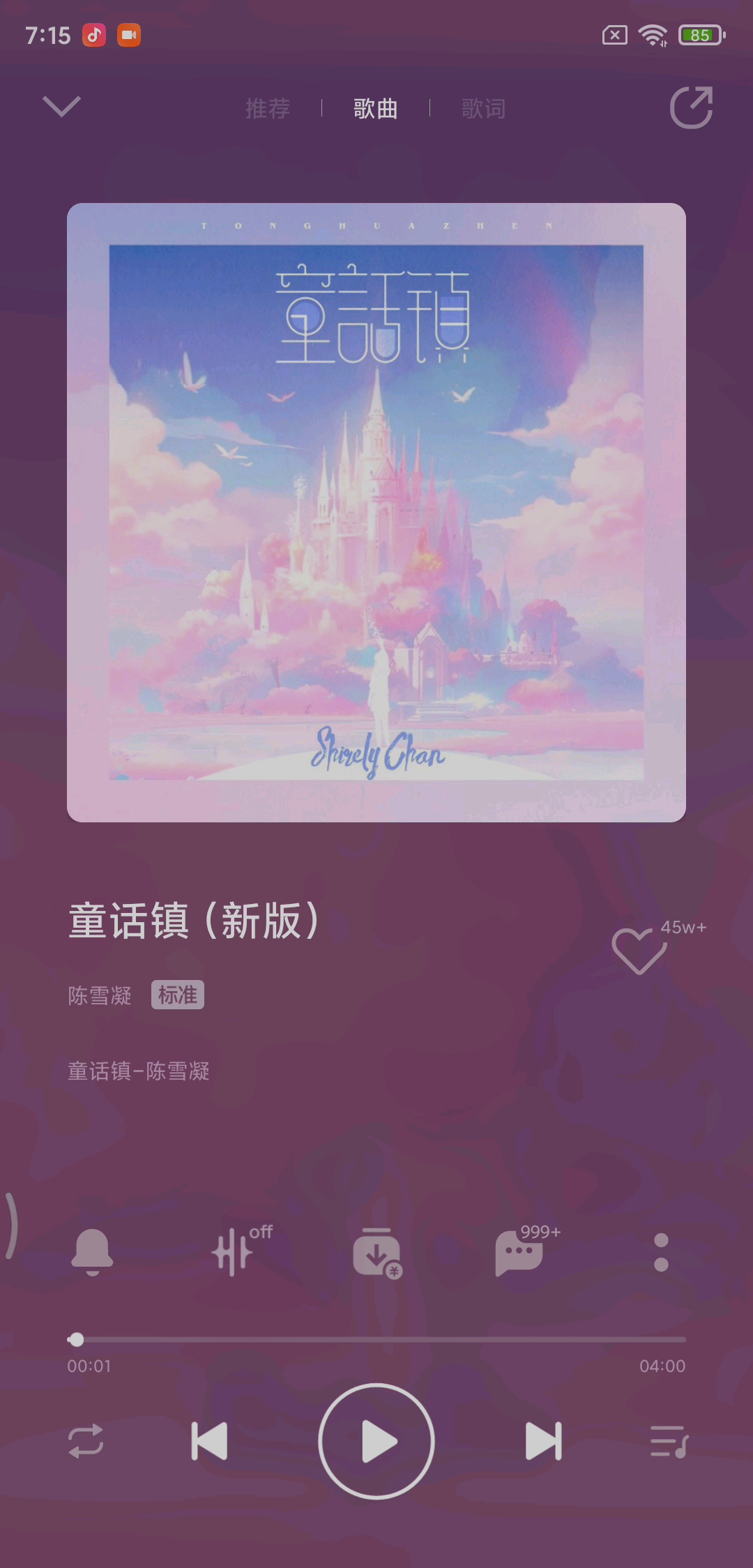
Task: Skip to the next track
Action: [x=543, y=1441]
